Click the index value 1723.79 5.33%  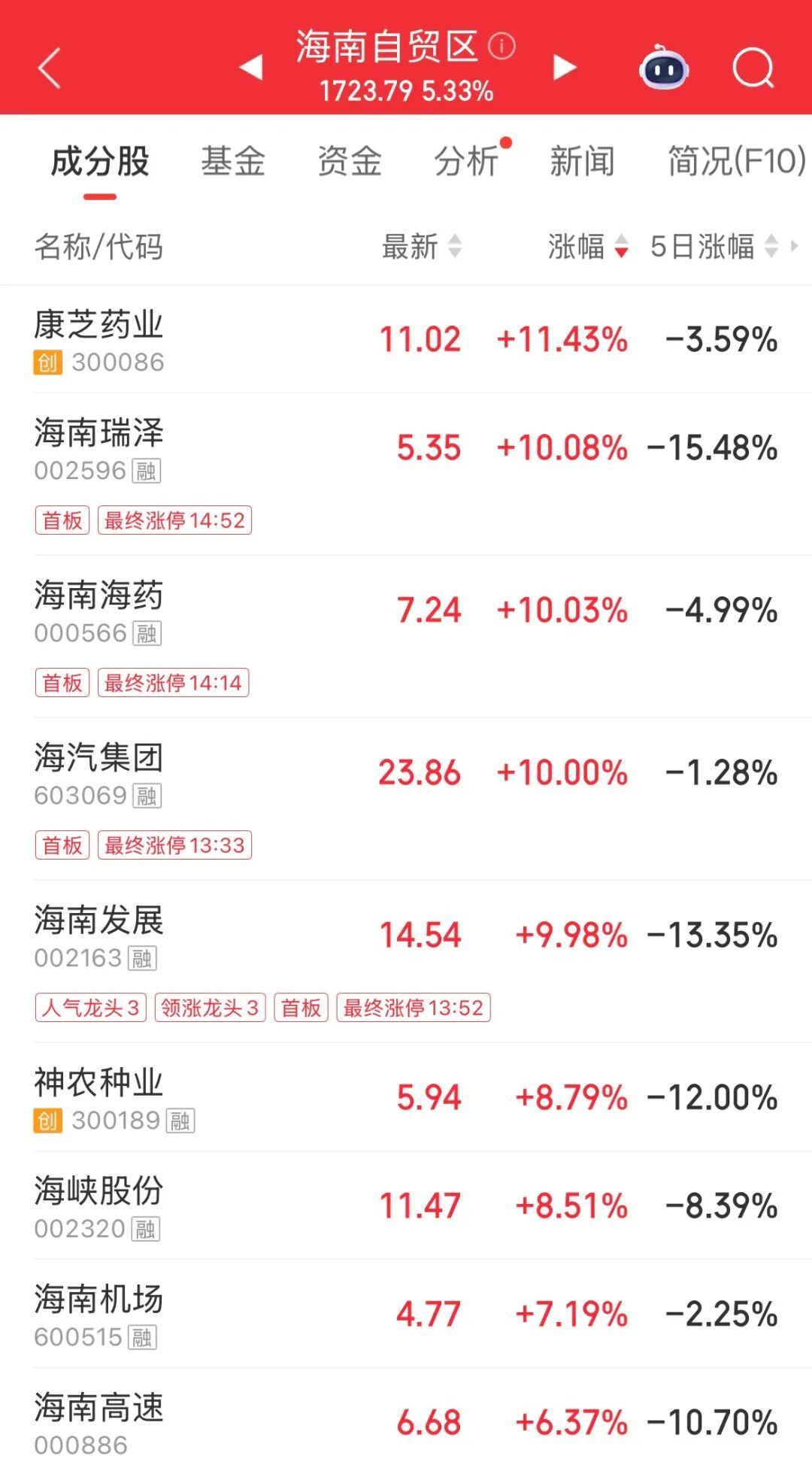[404, 92]
